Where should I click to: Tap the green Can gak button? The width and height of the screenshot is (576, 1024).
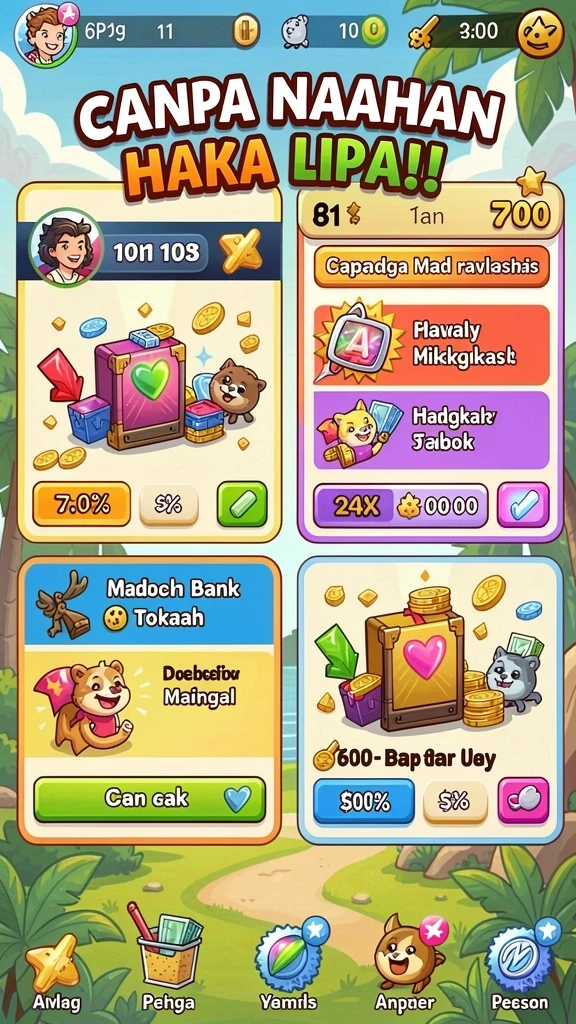[150, 799]
